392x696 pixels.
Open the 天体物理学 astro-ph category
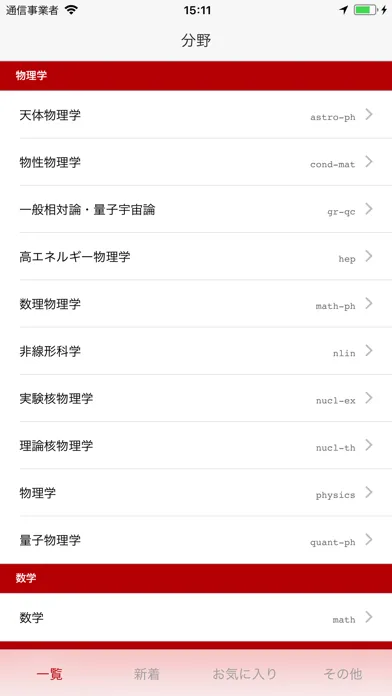(x=196, y=115)
